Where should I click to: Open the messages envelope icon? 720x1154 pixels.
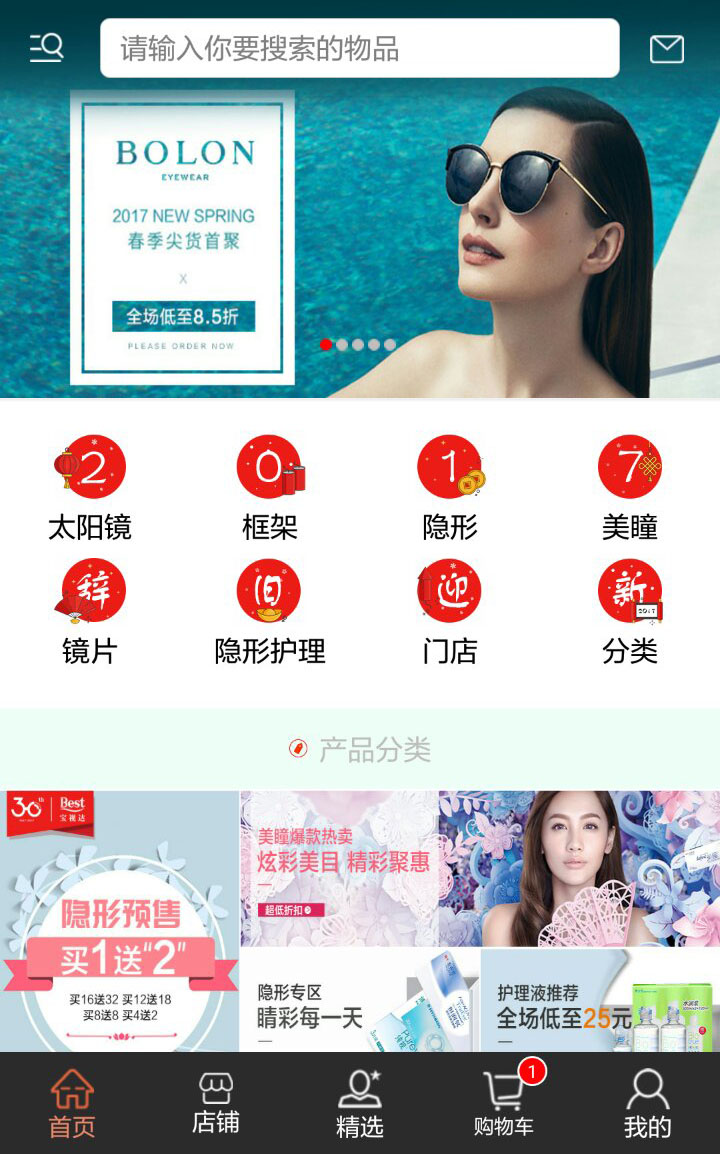pyautogui.click(x=667, y=49)
